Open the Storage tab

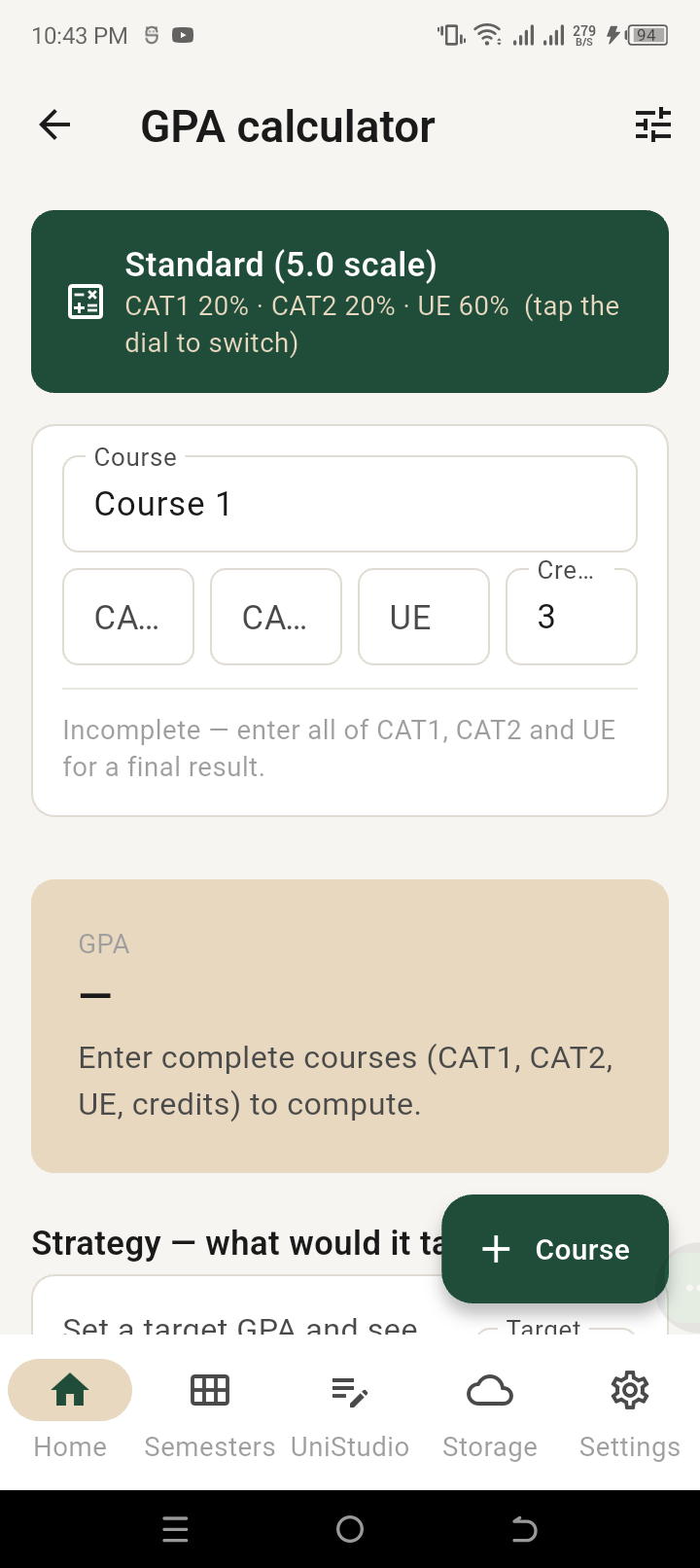(x=490, y=1411)
